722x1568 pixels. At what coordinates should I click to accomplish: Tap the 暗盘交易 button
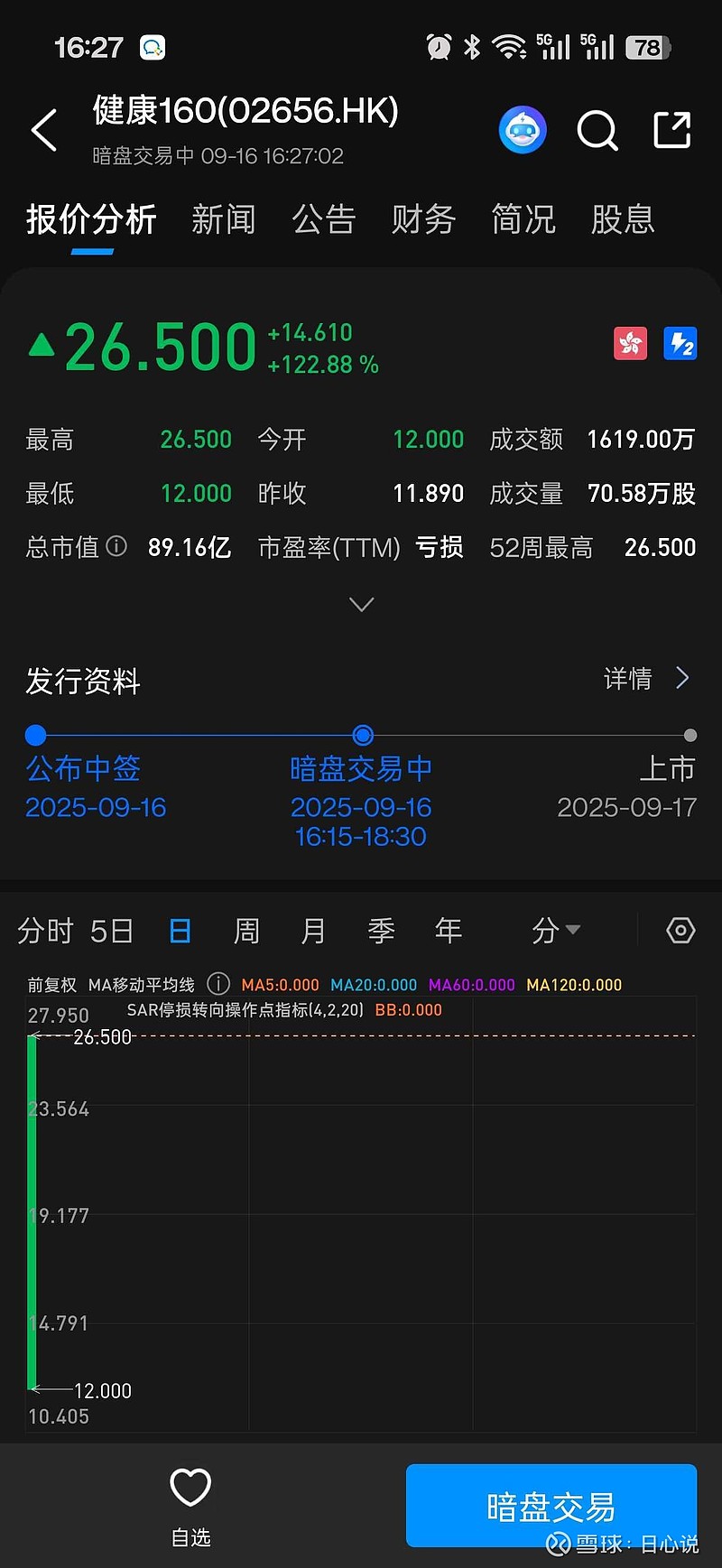(x=551, y=1506)
